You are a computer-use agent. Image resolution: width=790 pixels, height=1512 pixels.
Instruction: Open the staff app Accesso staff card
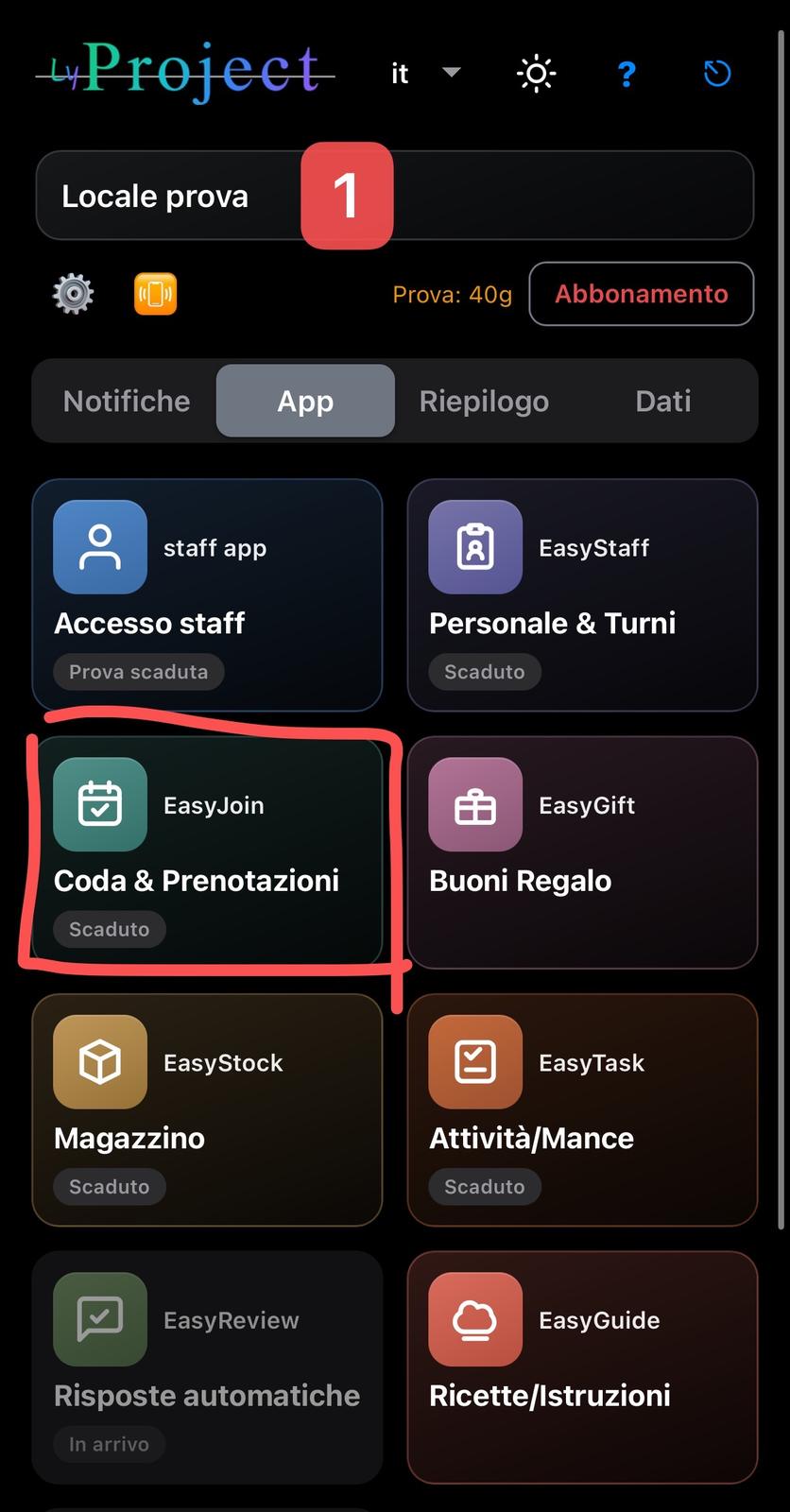tap(207, 595)
